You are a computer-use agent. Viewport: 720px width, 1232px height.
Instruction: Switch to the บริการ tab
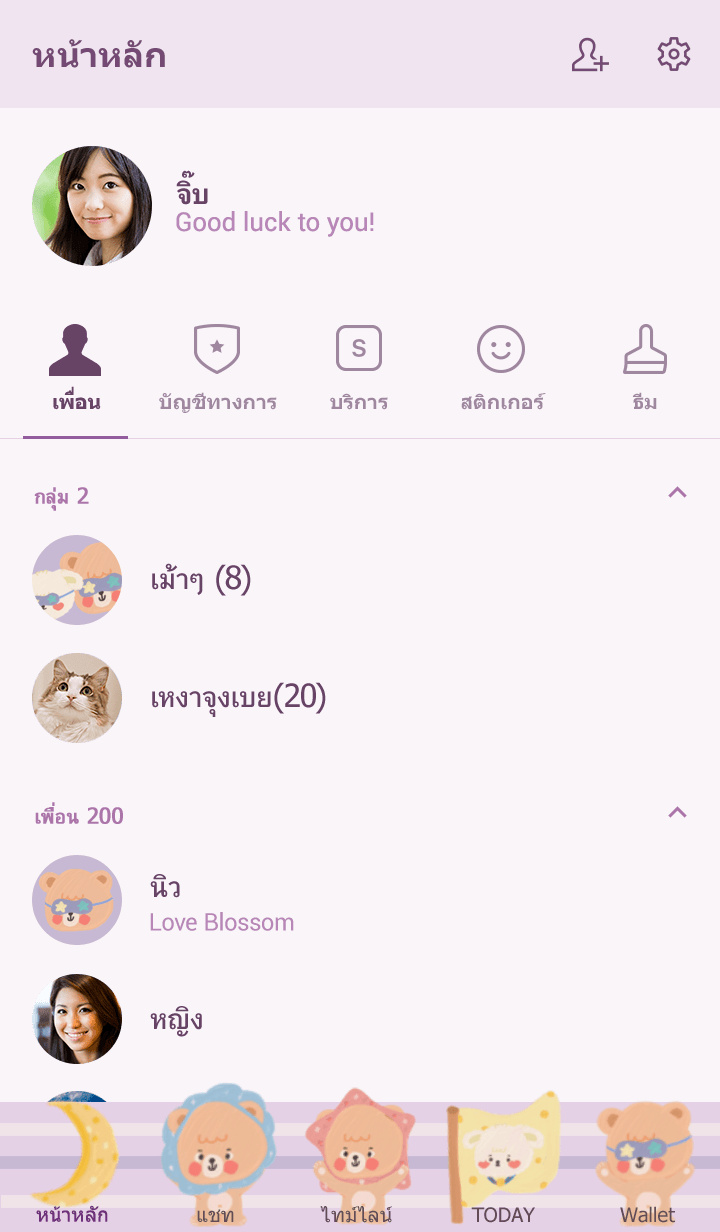[359, 370]
